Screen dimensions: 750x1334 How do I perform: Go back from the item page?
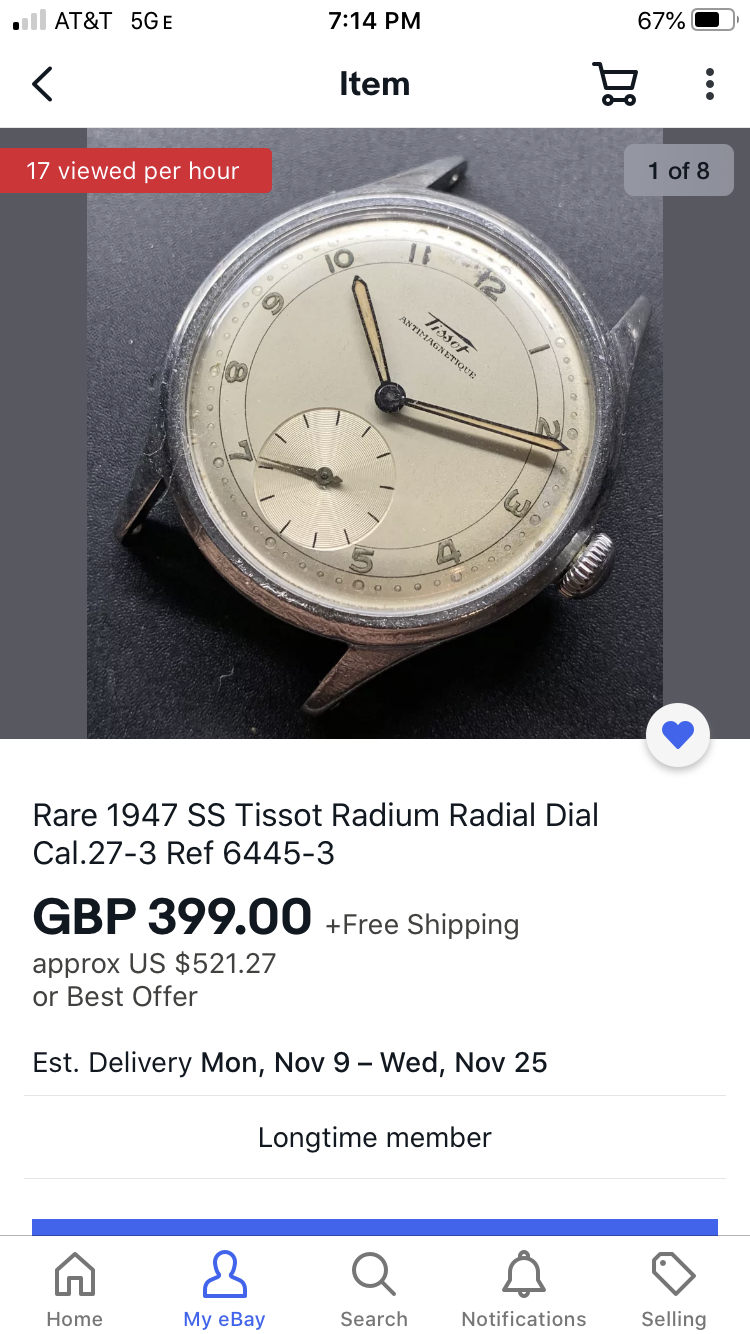[x=42, y=84]
